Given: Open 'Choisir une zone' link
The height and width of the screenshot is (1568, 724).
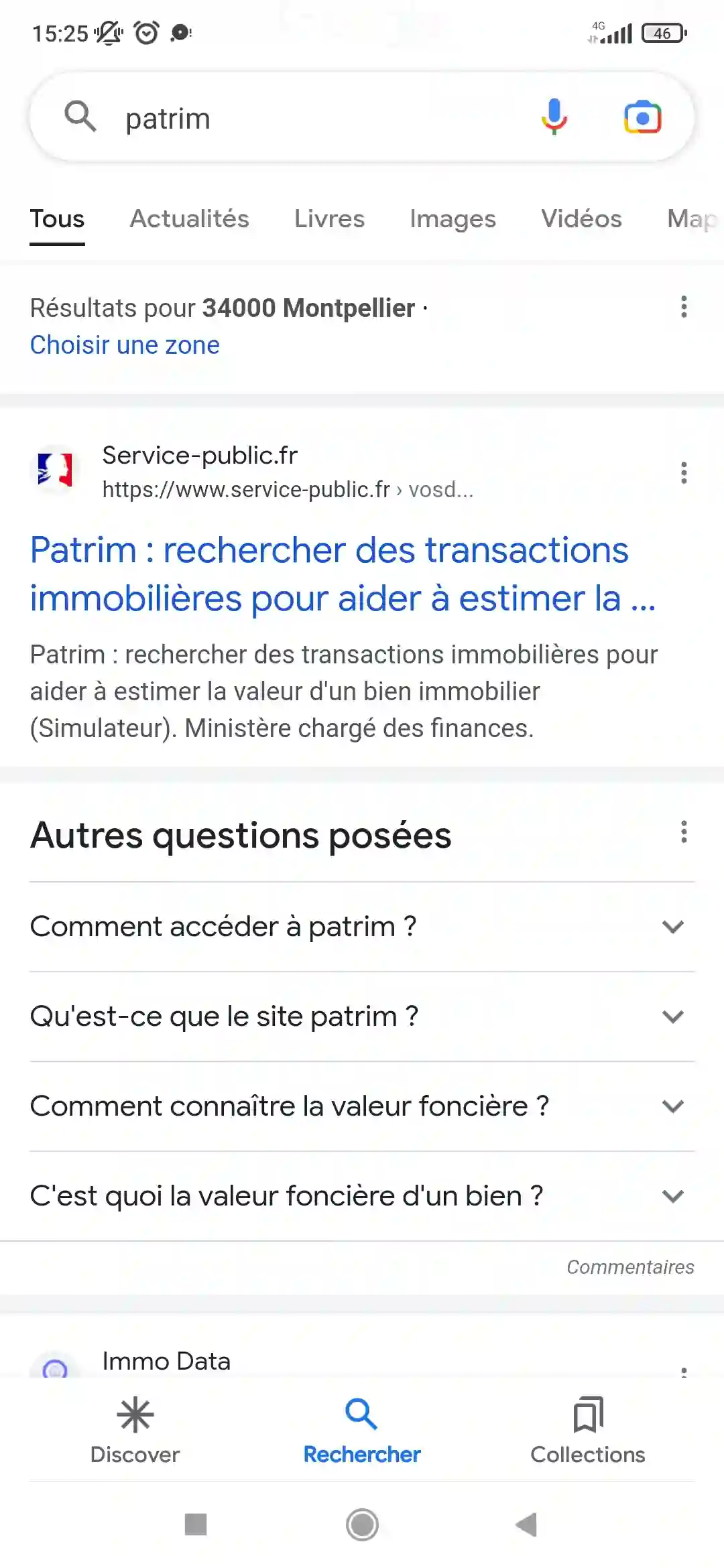Looking at the screenshot, I should [x=124, y=344].
